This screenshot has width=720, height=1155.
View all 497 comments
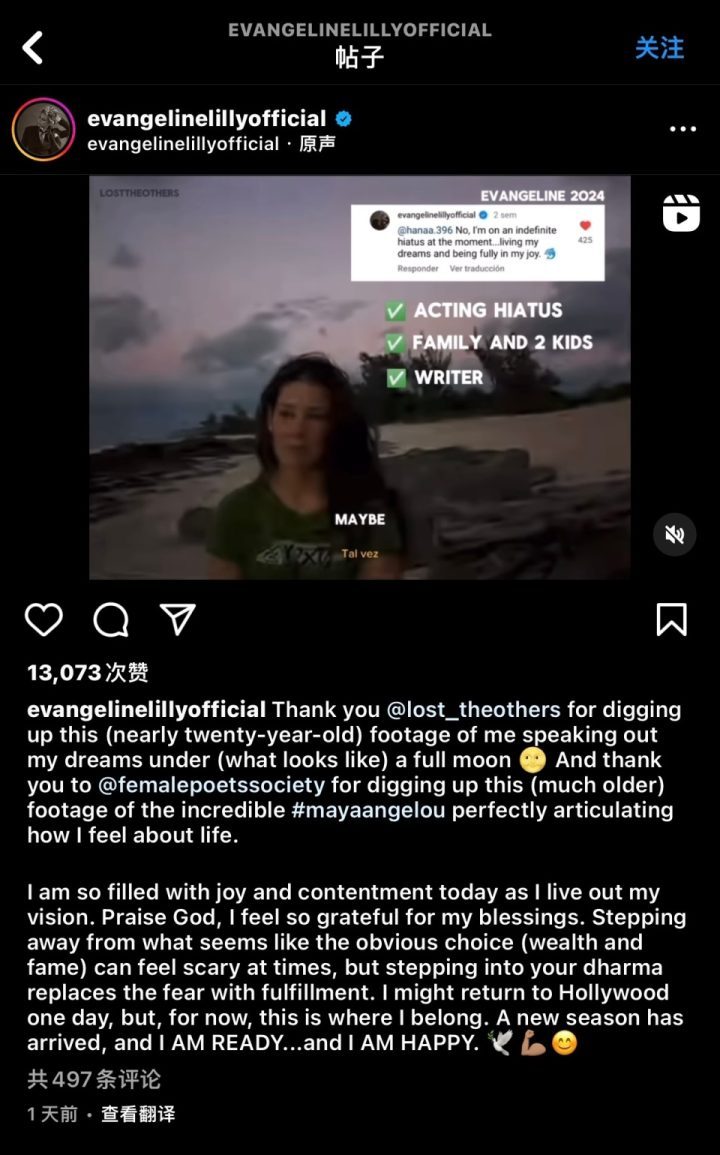pos(94,1079)
